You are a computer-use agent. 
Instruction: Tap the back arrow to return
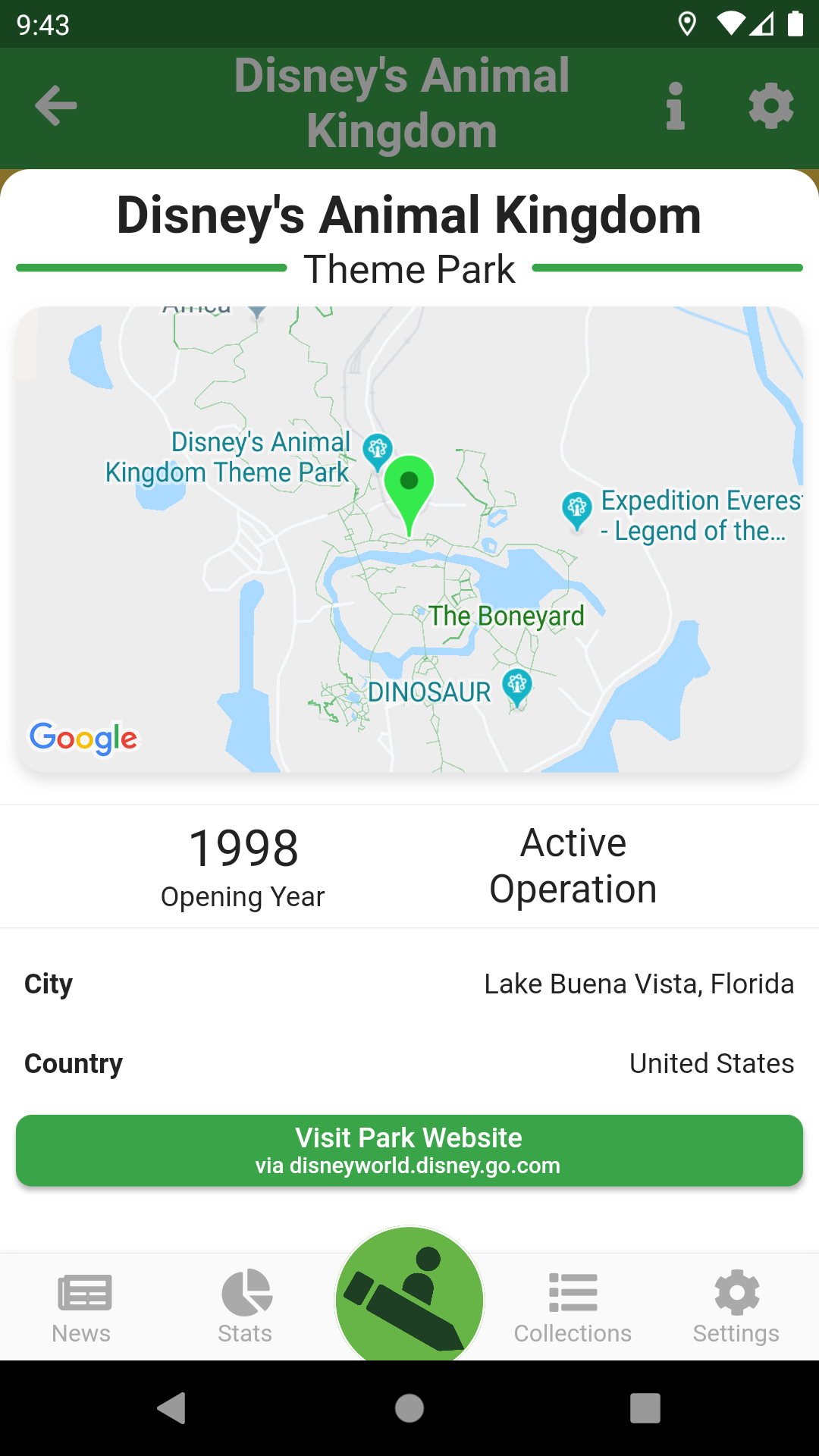tap(54, 107)
